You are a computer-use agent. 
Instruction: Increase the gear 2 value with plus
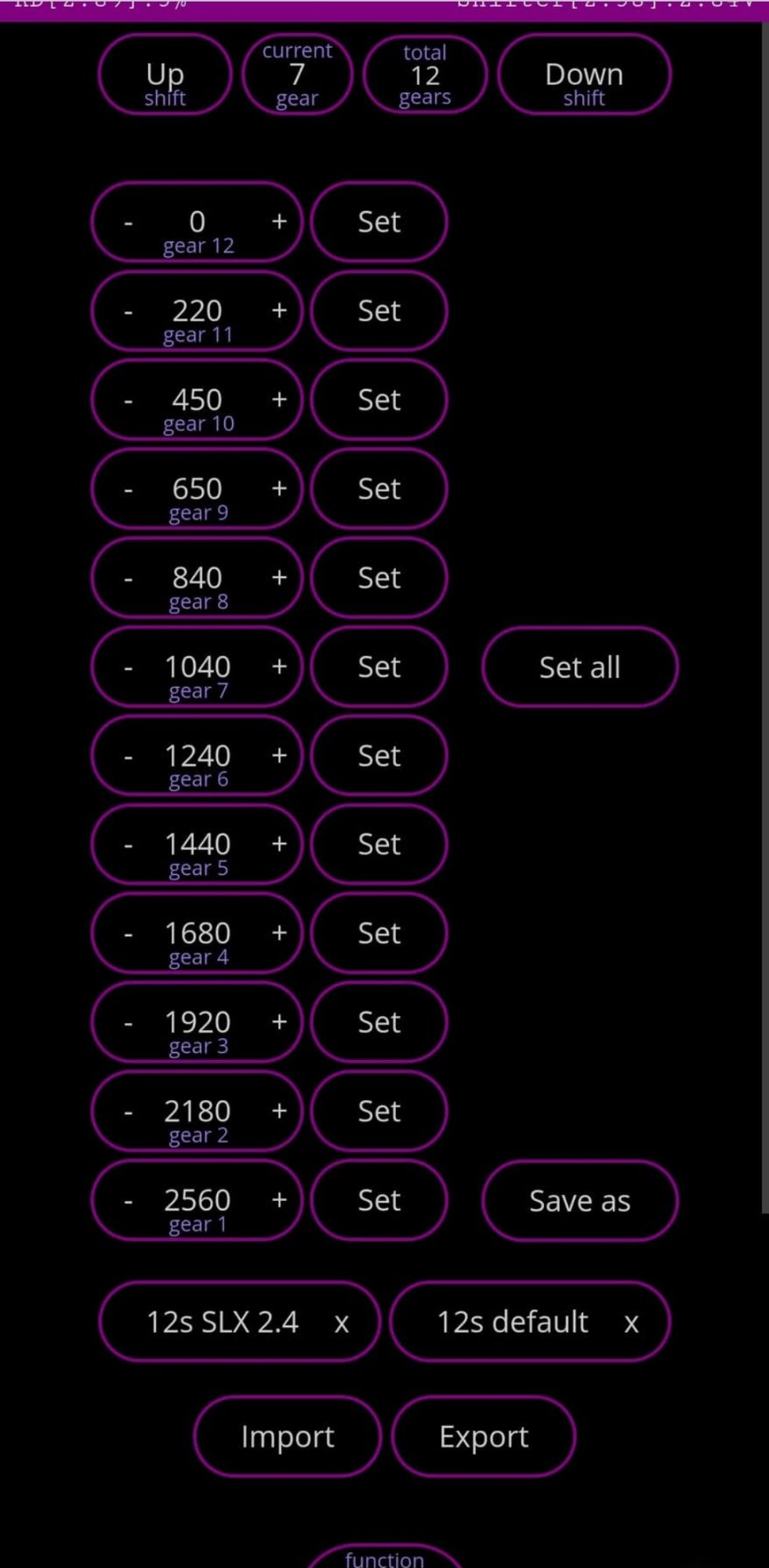coord(279,1111)
